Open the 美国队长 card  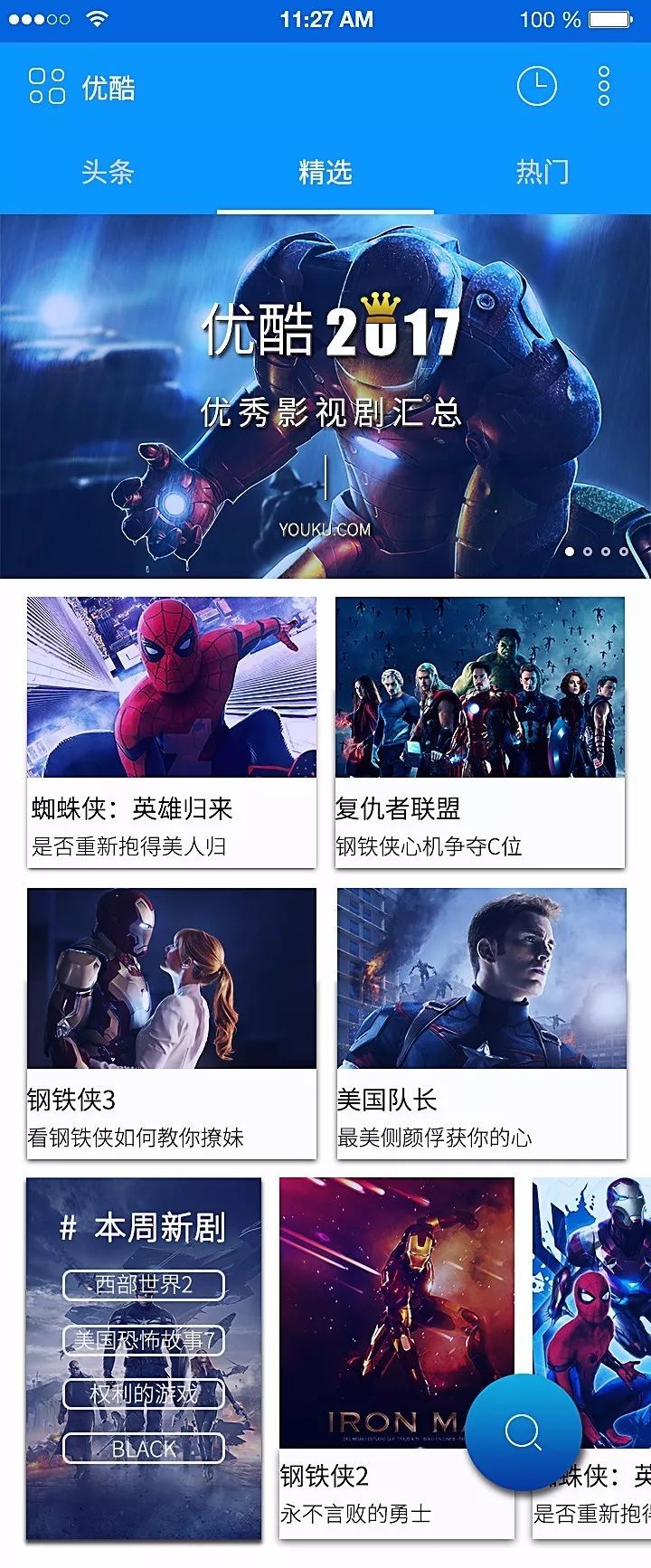(x=481, y=1023)
